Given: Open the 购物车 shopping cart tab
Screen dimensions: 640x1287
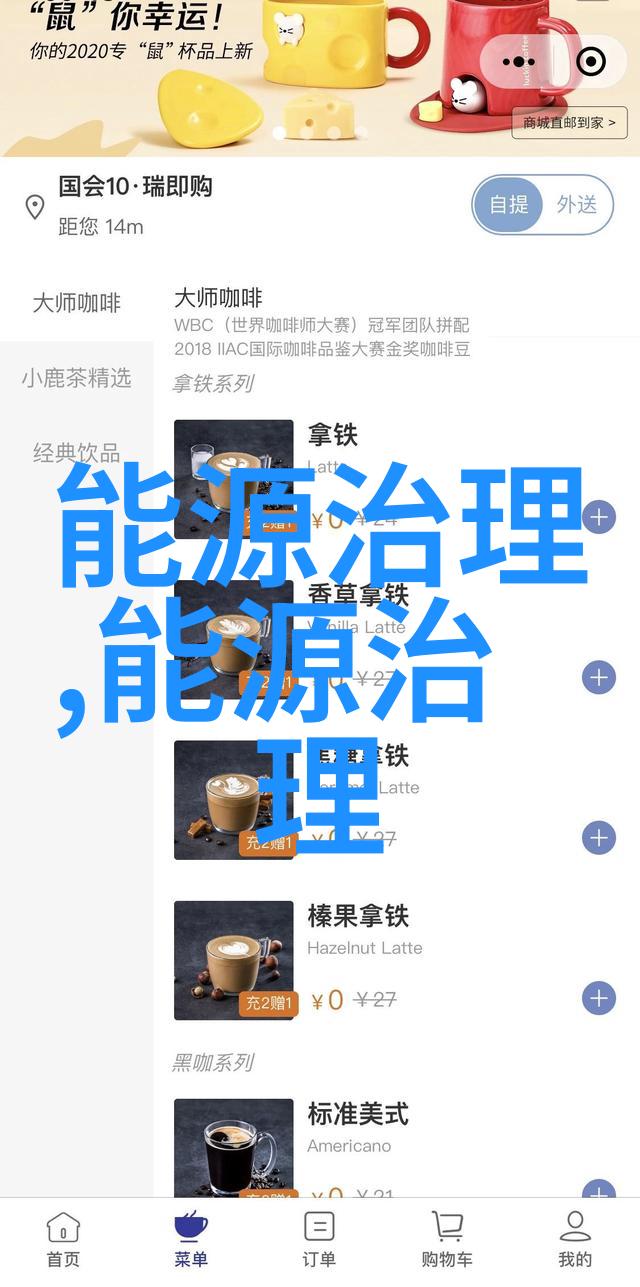Looking at the screenshot, I should 447,1239.
